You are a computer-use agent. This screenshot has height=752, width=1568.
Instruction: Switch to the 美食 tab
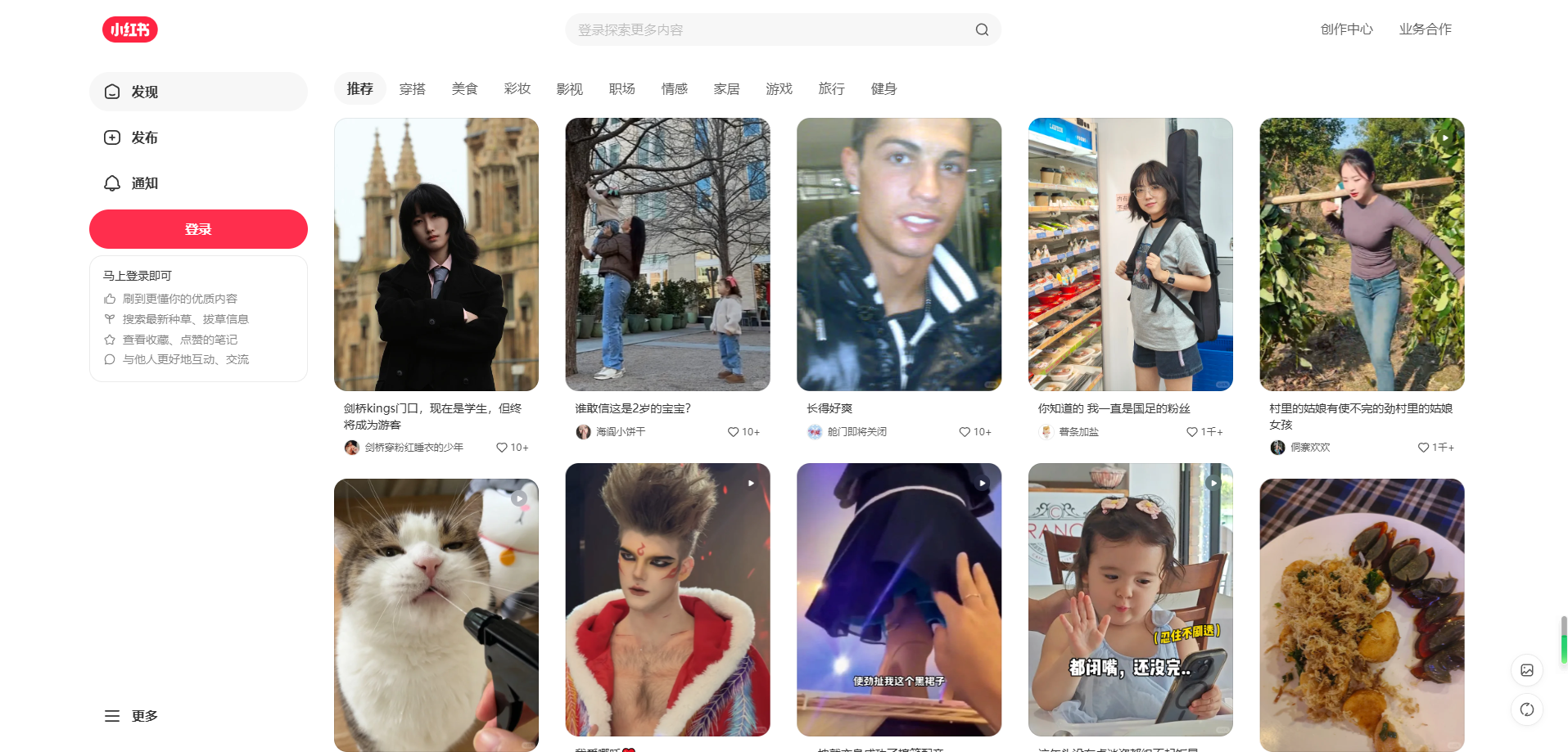click(x=464, y=88)
